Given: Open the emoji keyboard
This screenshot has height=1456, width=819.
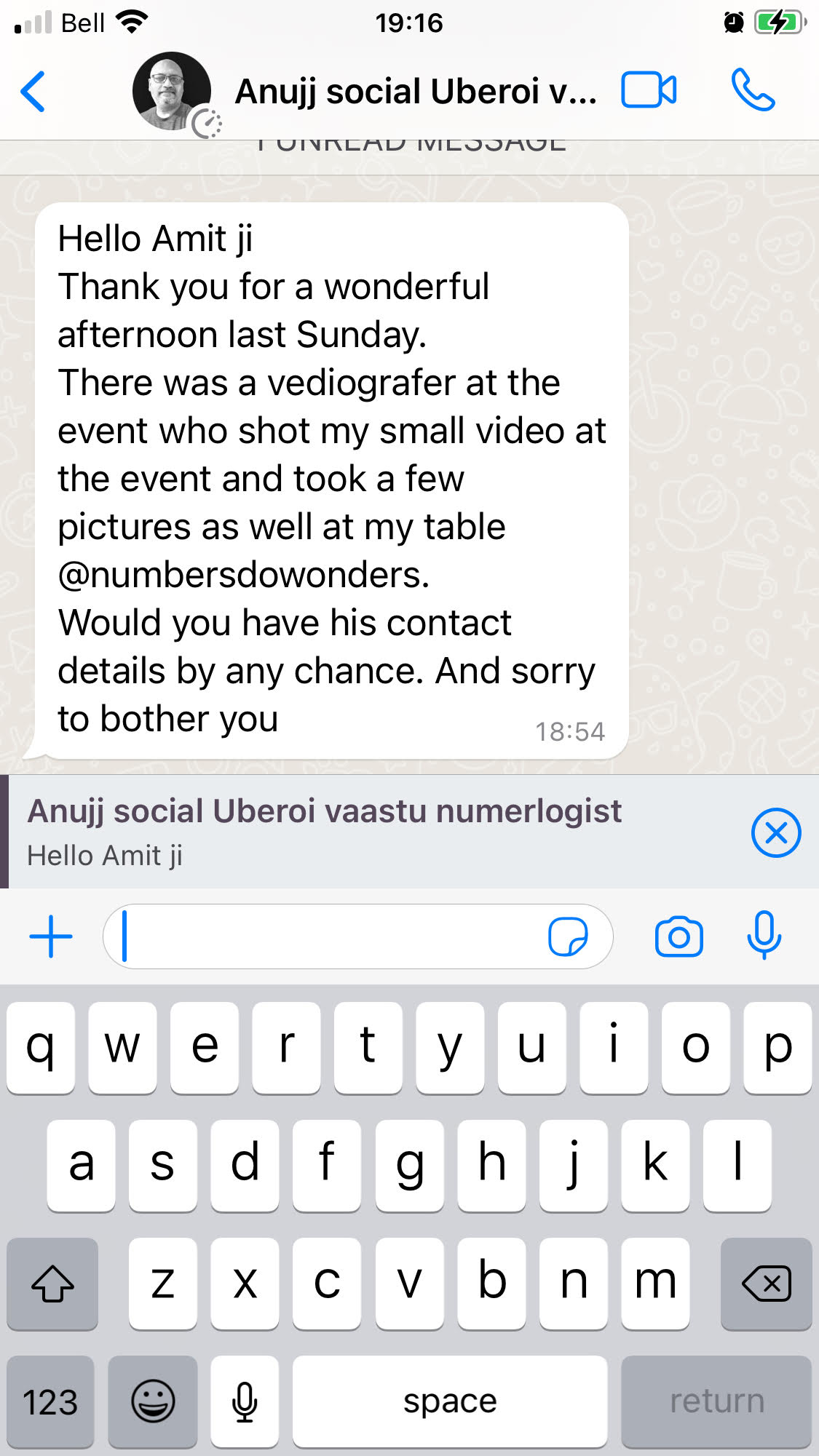Looking at the screenshot, I should (x=153, y=1401).
